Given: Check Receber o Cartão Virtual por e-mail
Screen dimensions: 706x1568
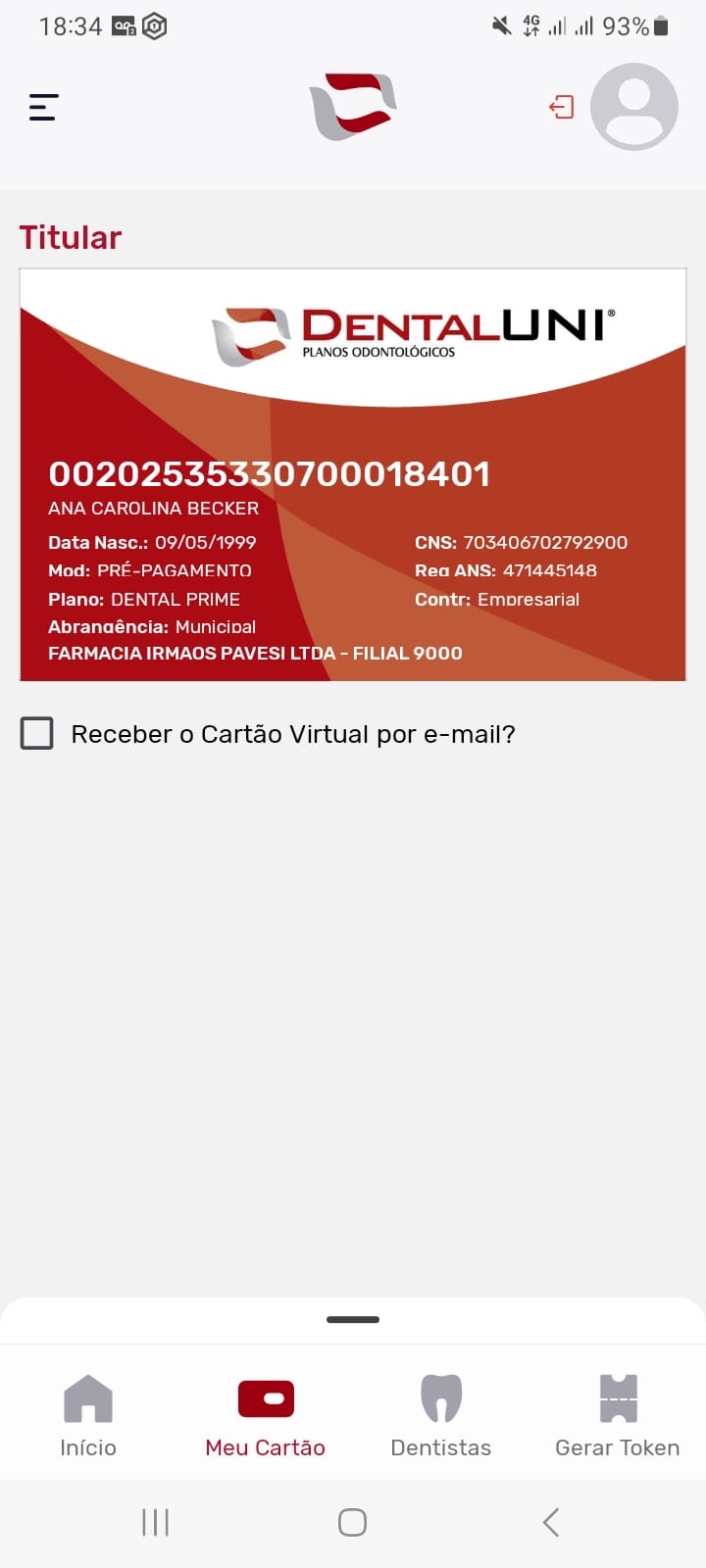Looking at the screenshot, I should (37, 733).
